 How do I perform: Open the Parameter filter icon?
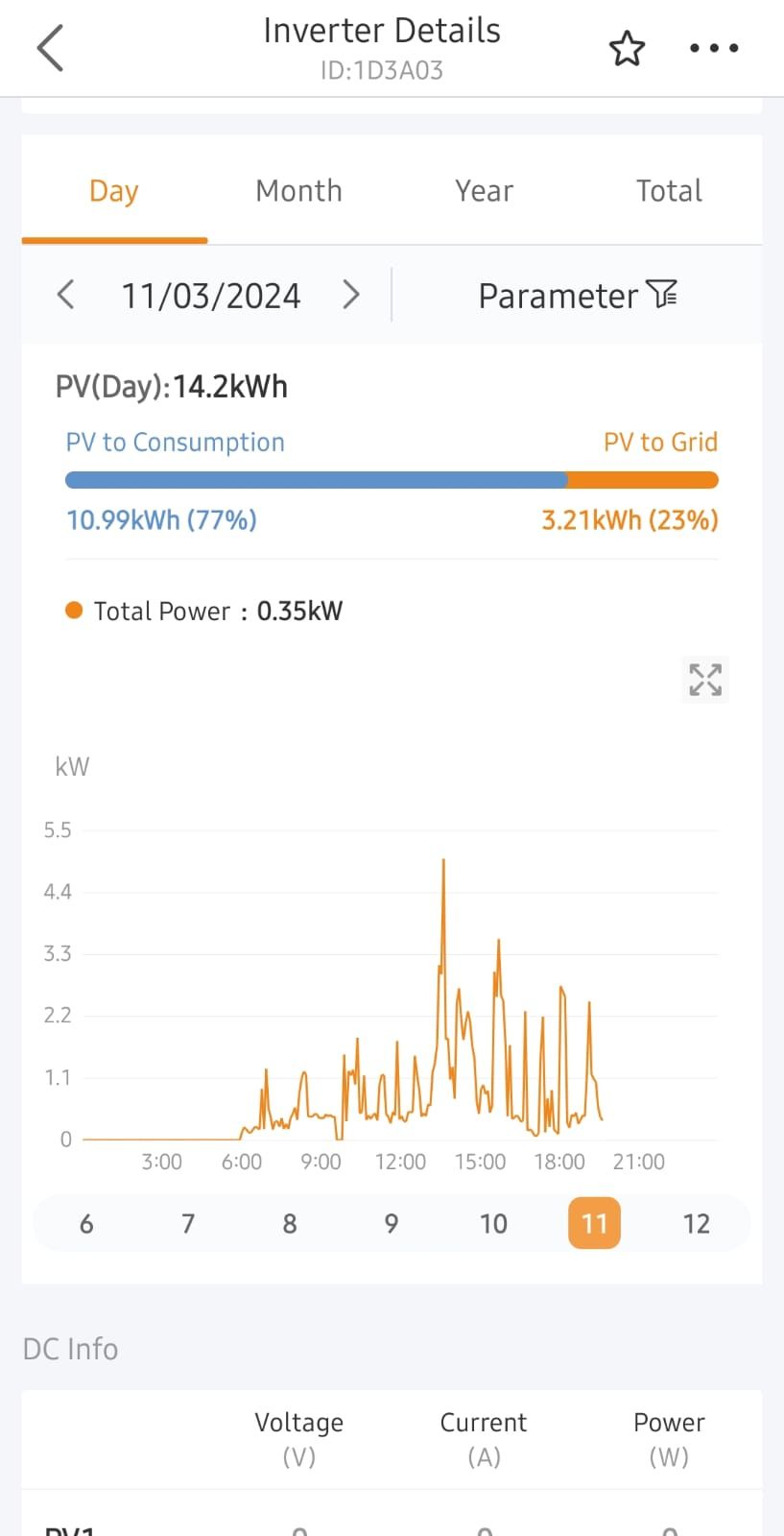[x=661, y=295]
